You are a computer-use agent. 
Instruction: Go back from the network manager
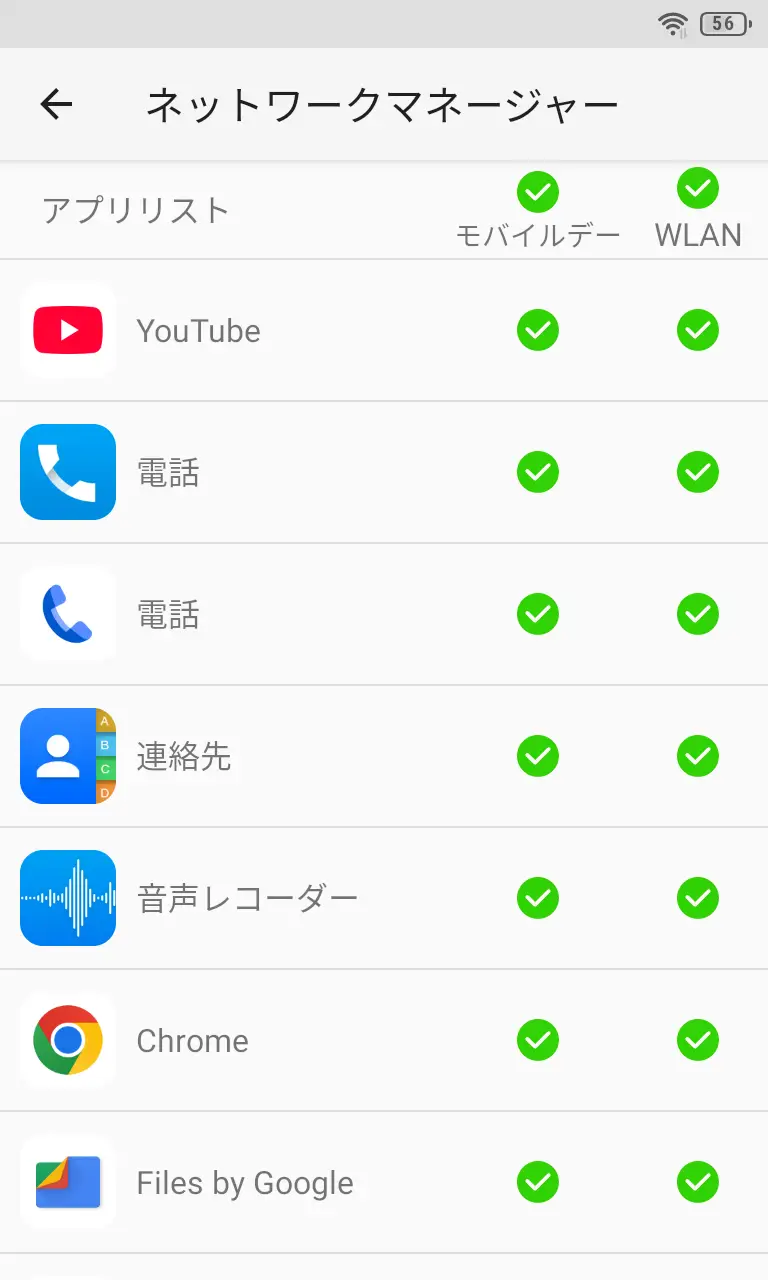point(57,104)
